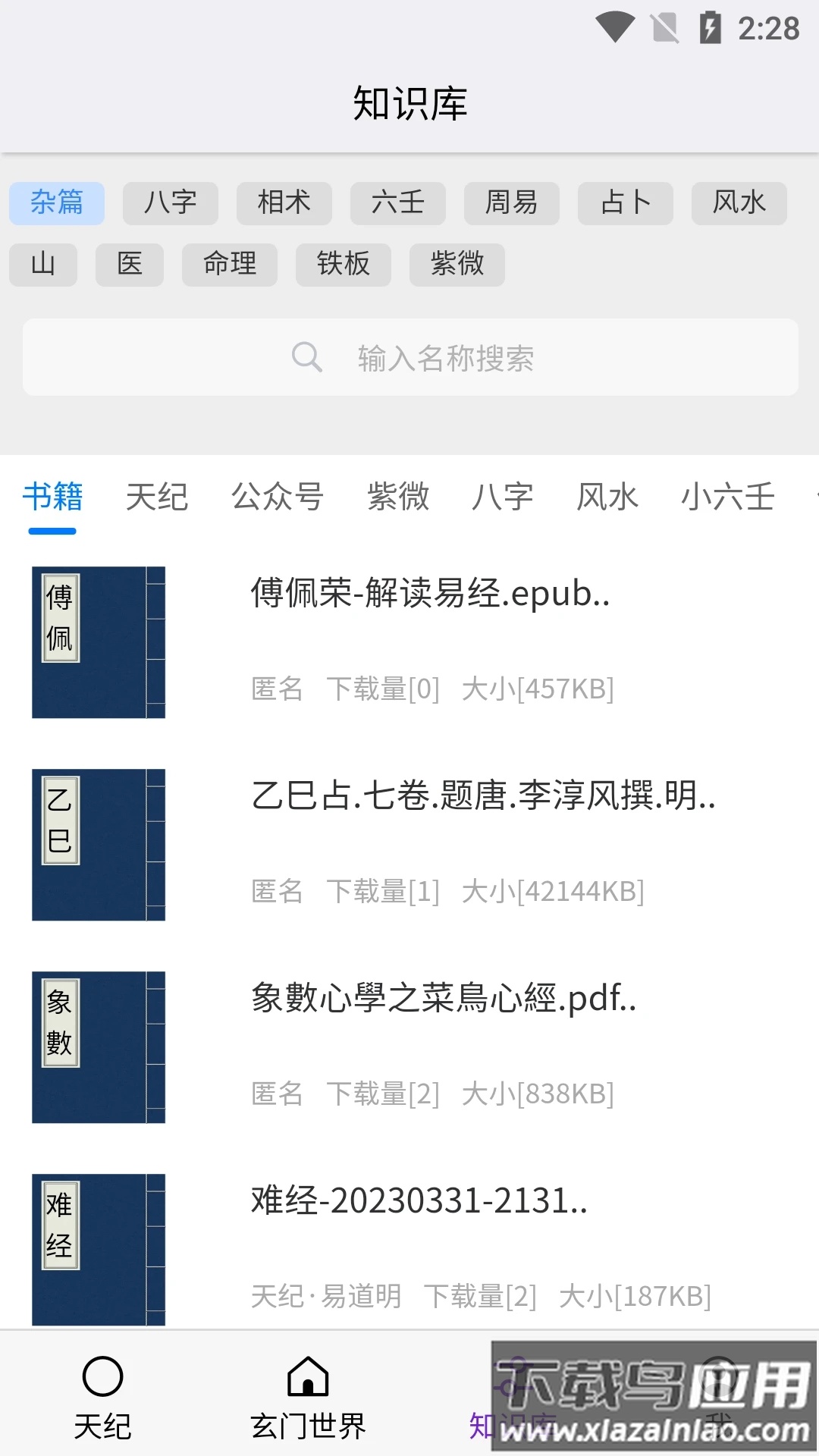Tap the 乙巳占 book cover icon
This screenshot has width=819, height=1456.
click(99, 846)
